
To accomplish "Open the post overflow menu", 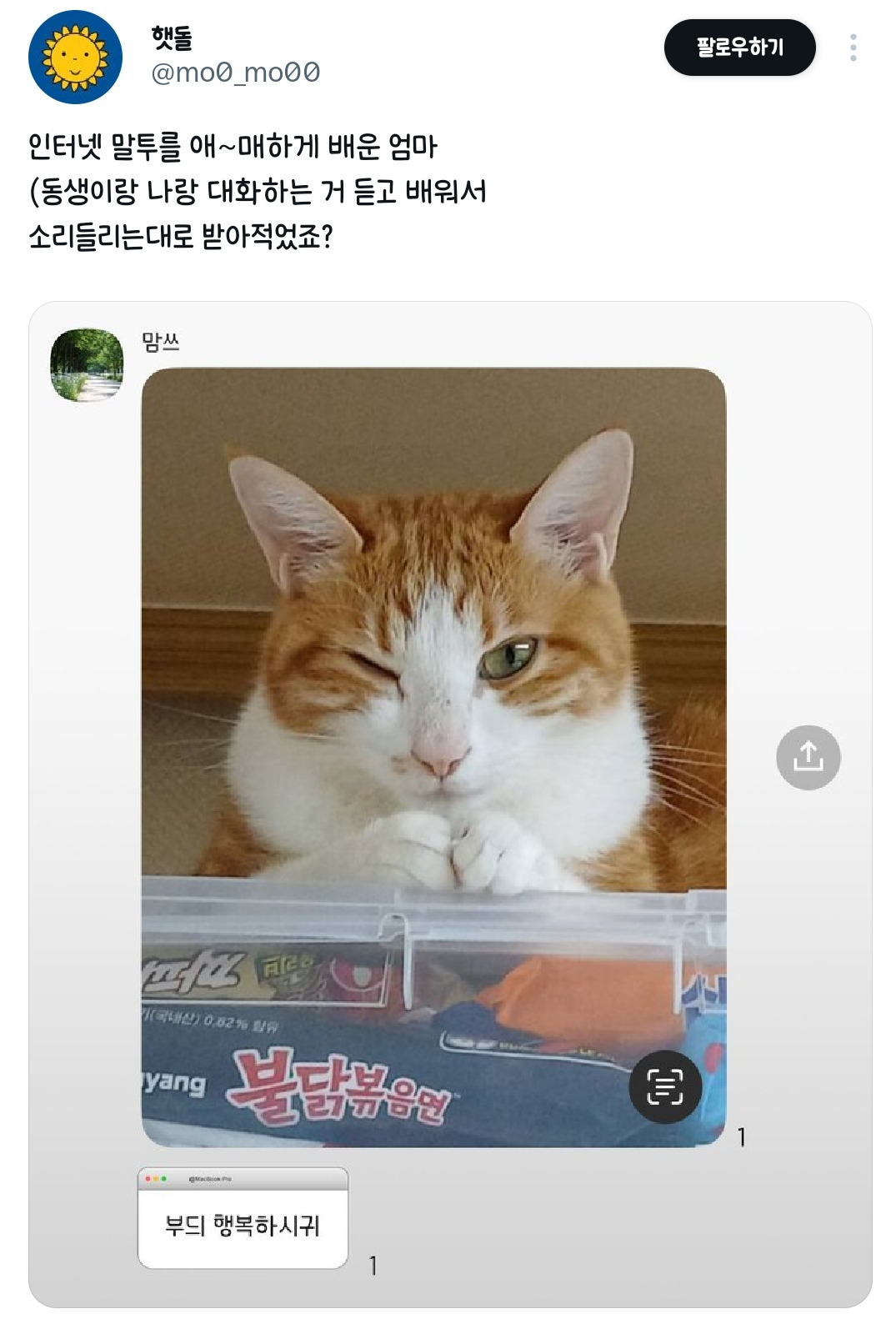I will coord(853,48).
